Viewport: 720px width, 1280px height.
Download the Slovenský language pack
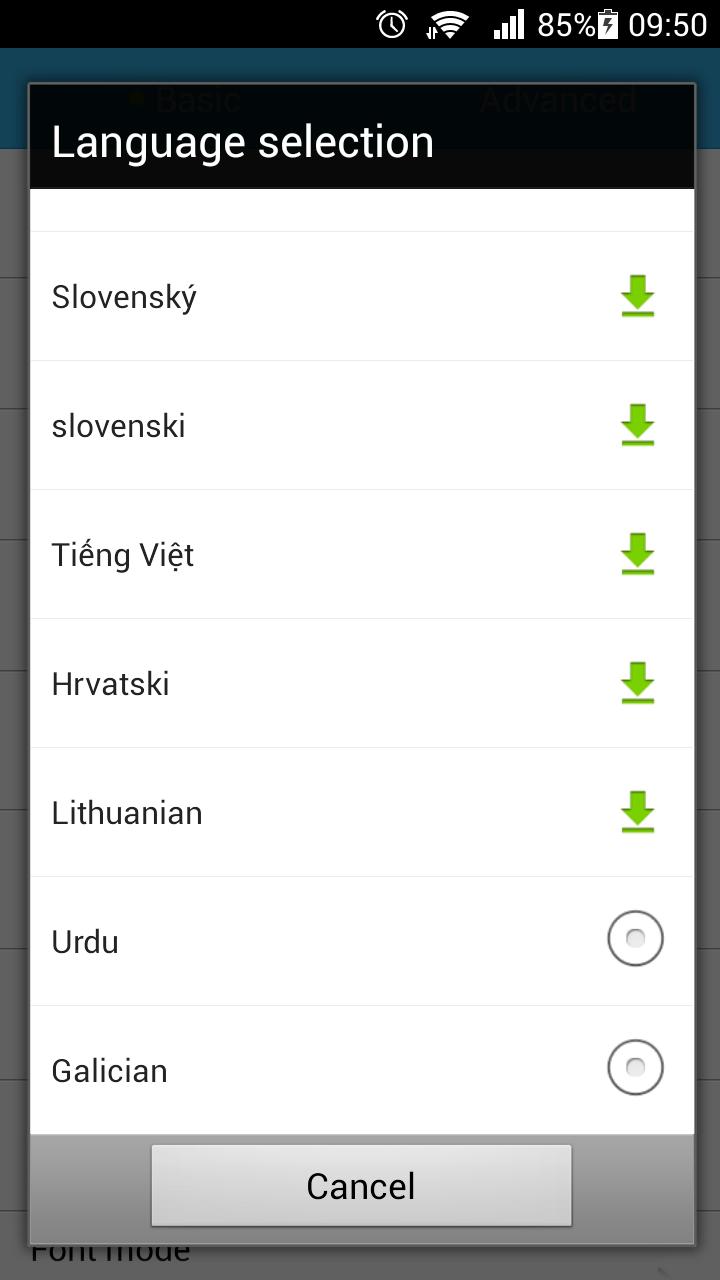pyautogui.click(x=637, y=296)
